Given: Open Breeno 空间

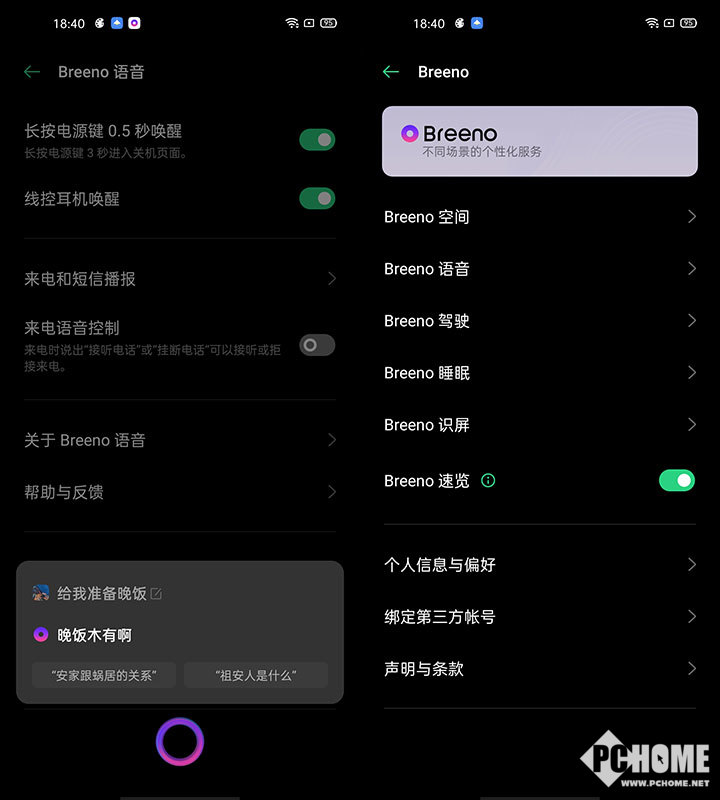Looking at the screenshot, I should pos(540,217).
